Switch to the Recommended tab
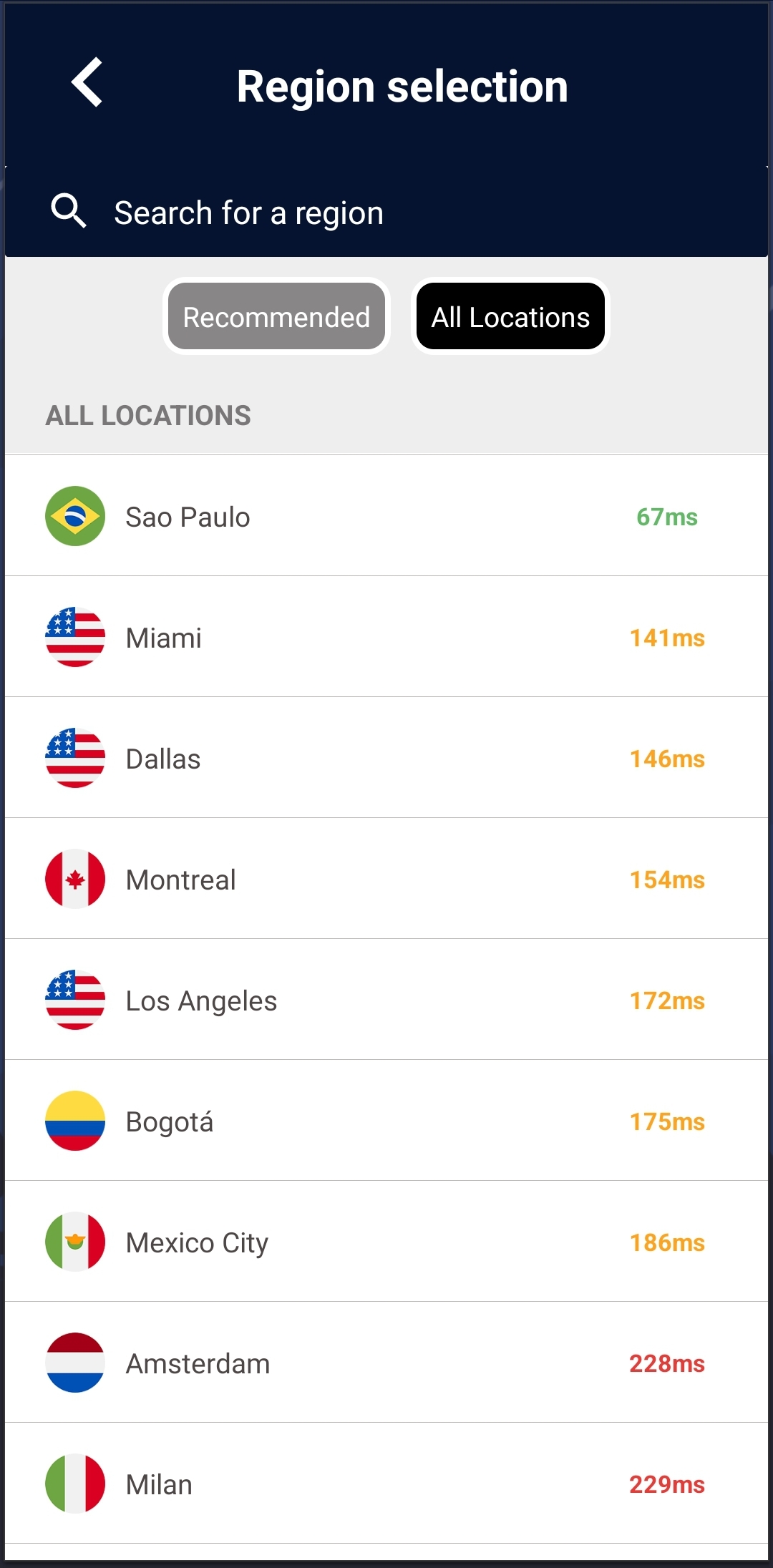Viewport: 773px width, 1568px height. click(x=276, y=316)
